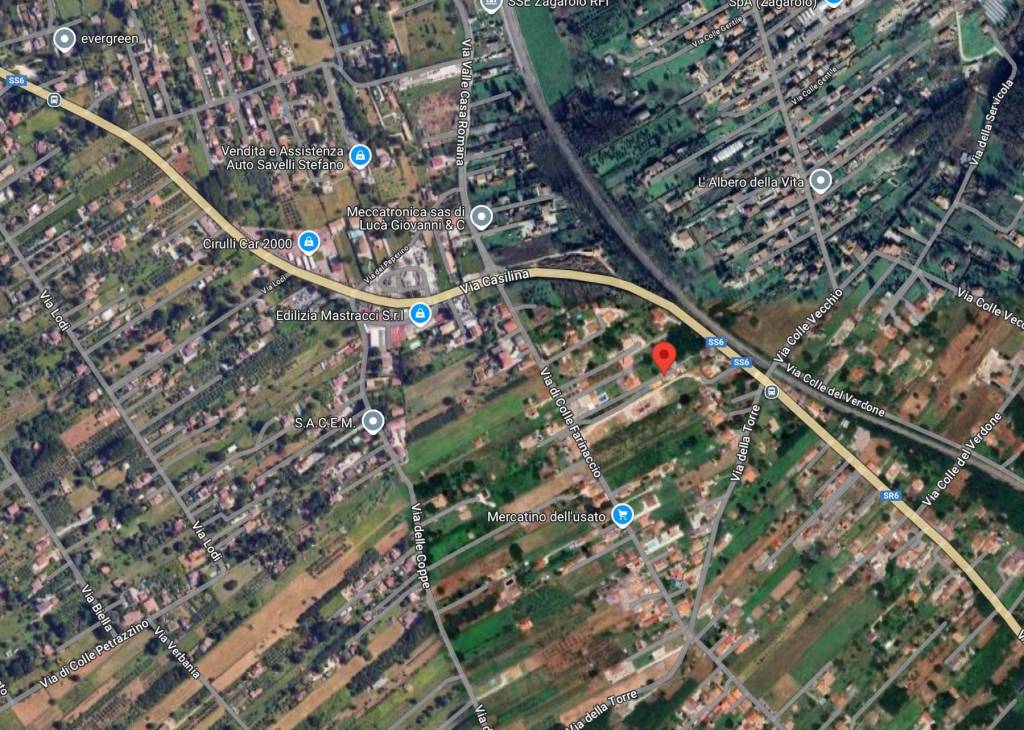This screenshot has width=1024, height=730.
Task: Open Mercatino dell'usato shop marker
Action: point(622,515)
